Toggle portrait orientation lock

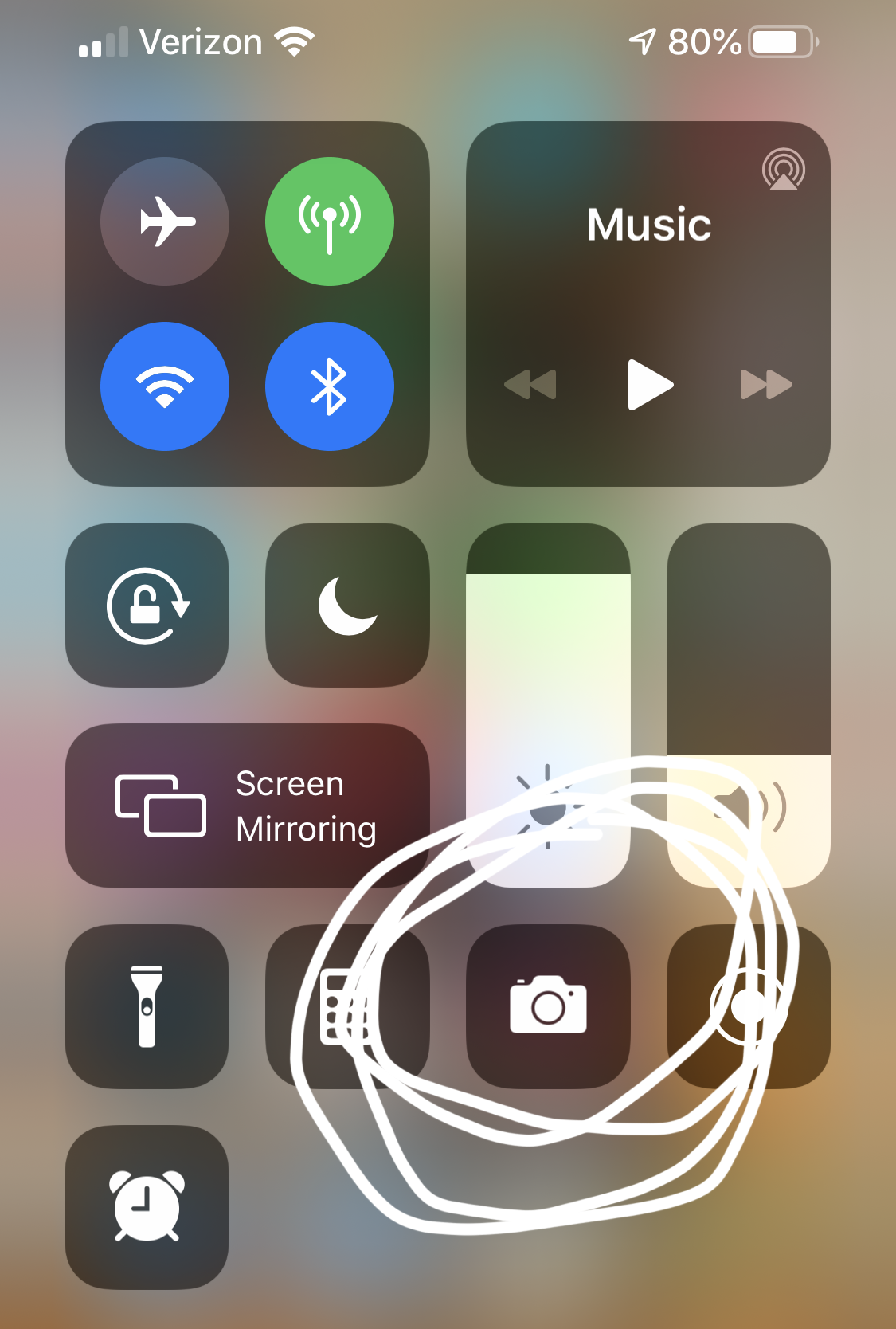[x=147, y=606]
